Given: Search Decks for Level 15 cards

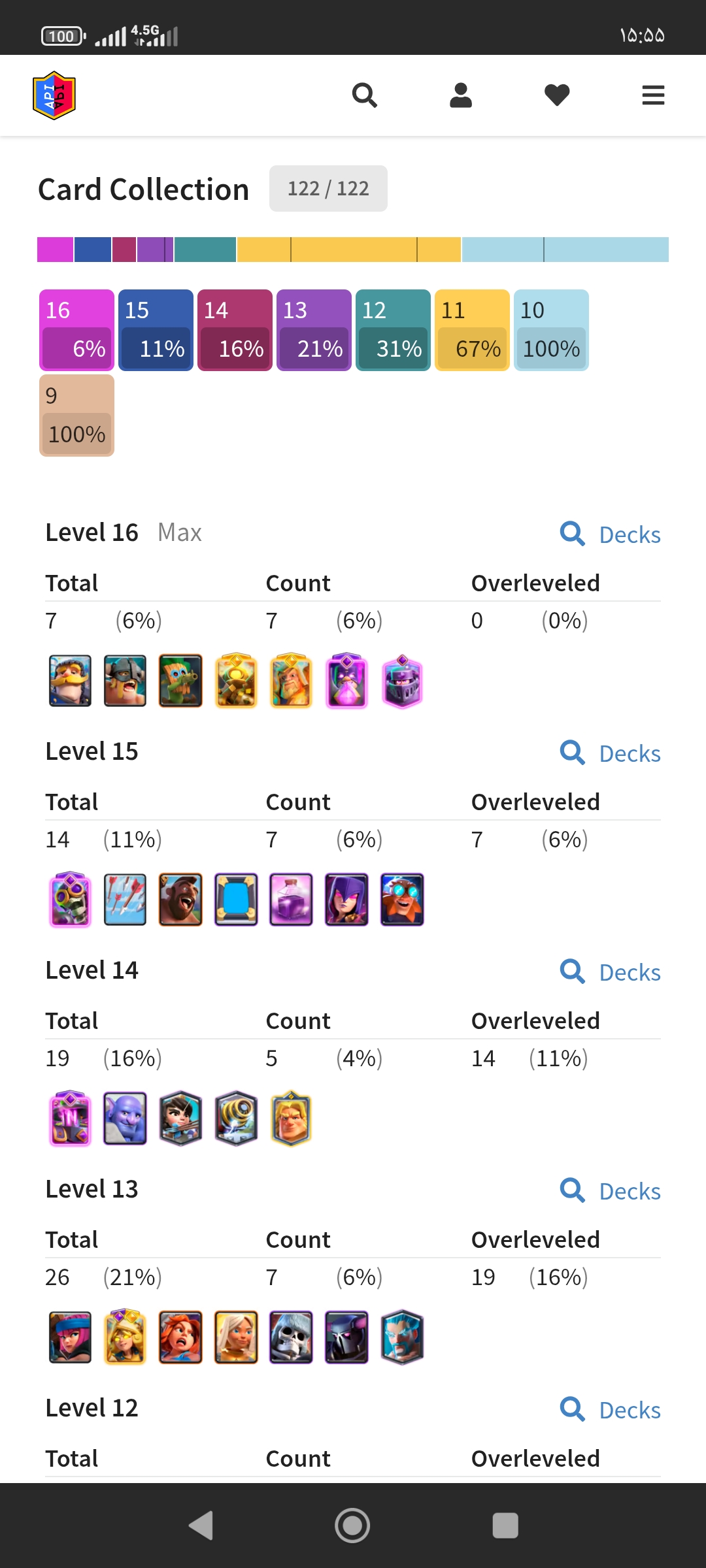Looking at the screenshot, I should pos(611,753).
